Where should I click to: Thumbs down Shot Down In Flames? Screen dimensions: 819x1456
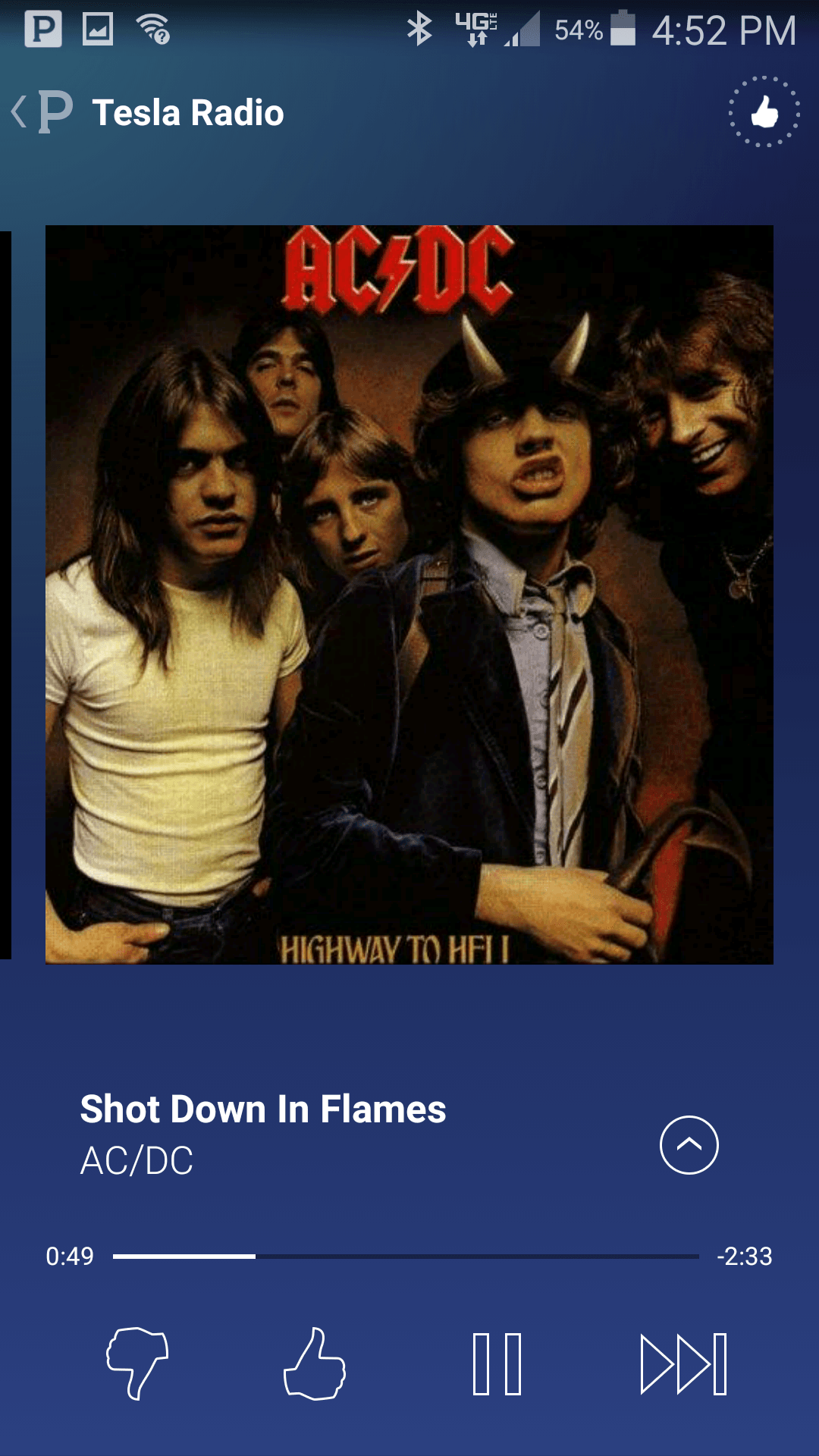tap(137, 1363)
